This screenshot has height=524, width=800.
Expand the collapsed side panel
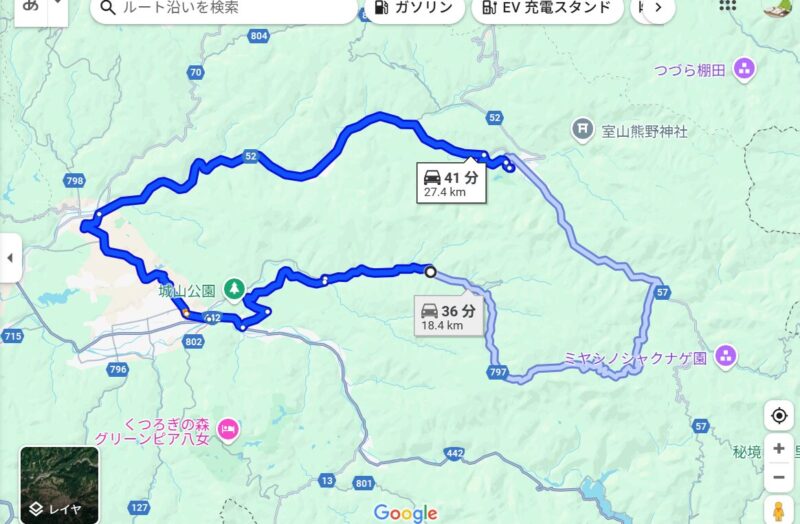pos(10,259)
